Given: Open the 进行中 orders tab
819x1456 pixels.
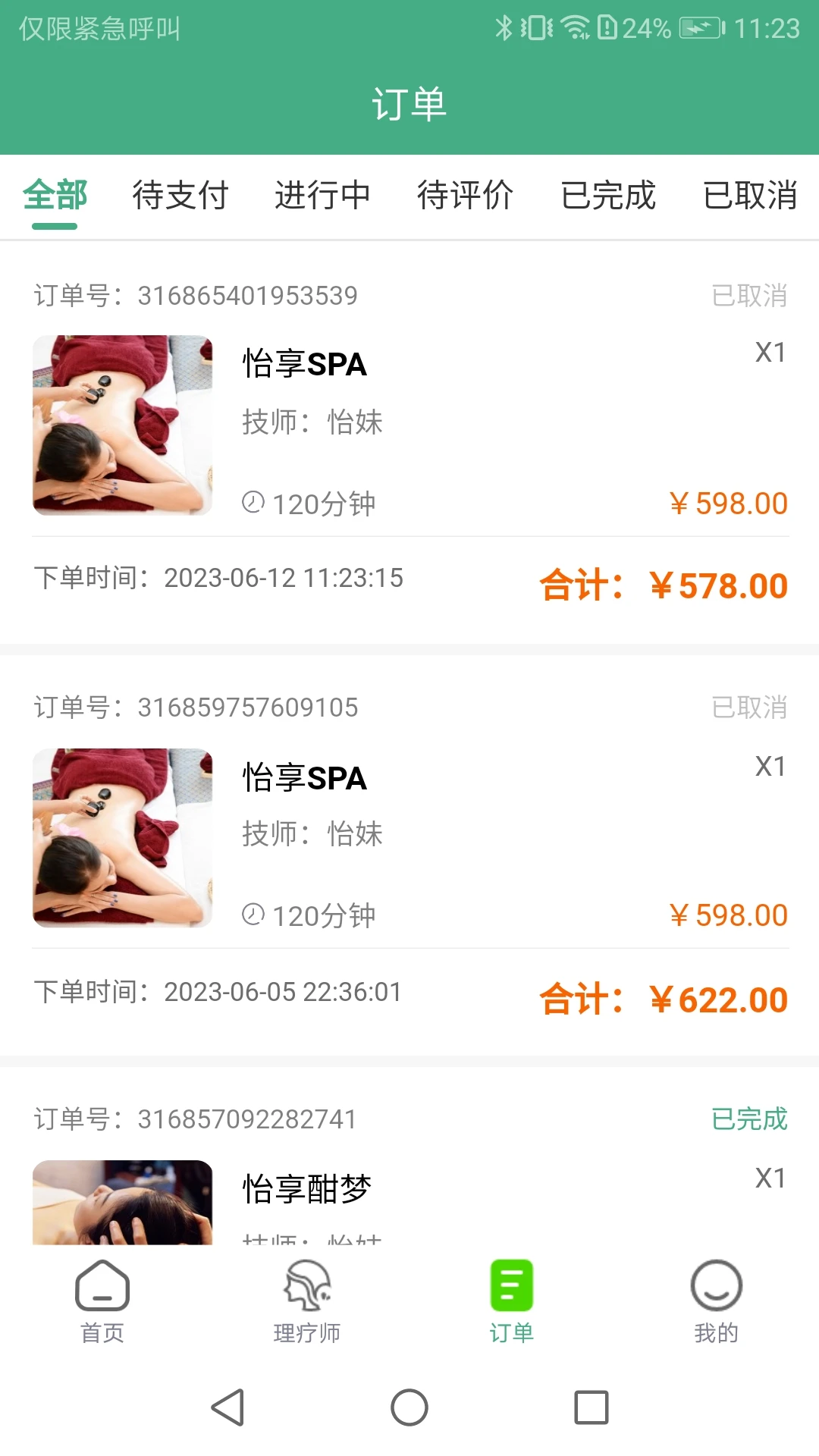Looking at the screenshot, I should tap(324, 196).
